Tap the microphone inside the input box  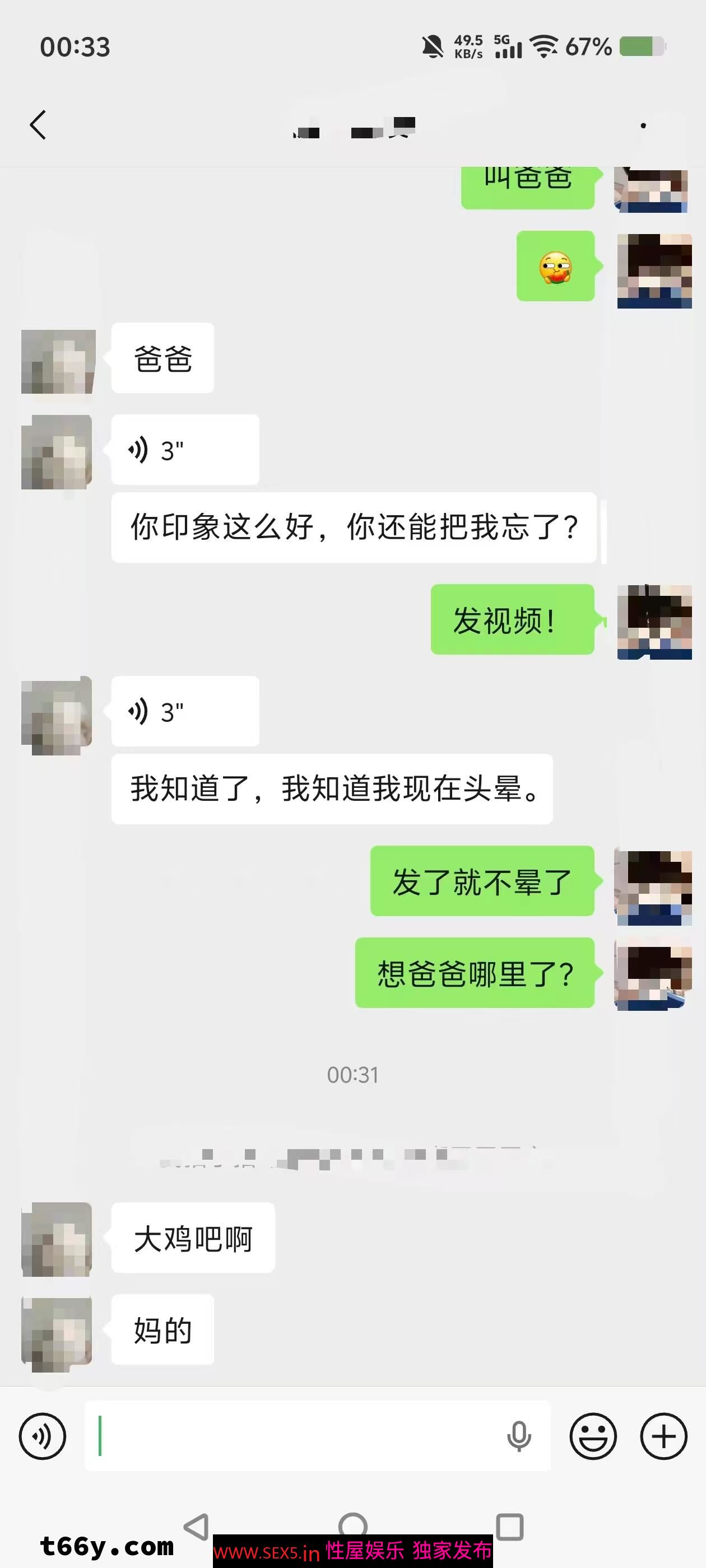pos(518,1436)
